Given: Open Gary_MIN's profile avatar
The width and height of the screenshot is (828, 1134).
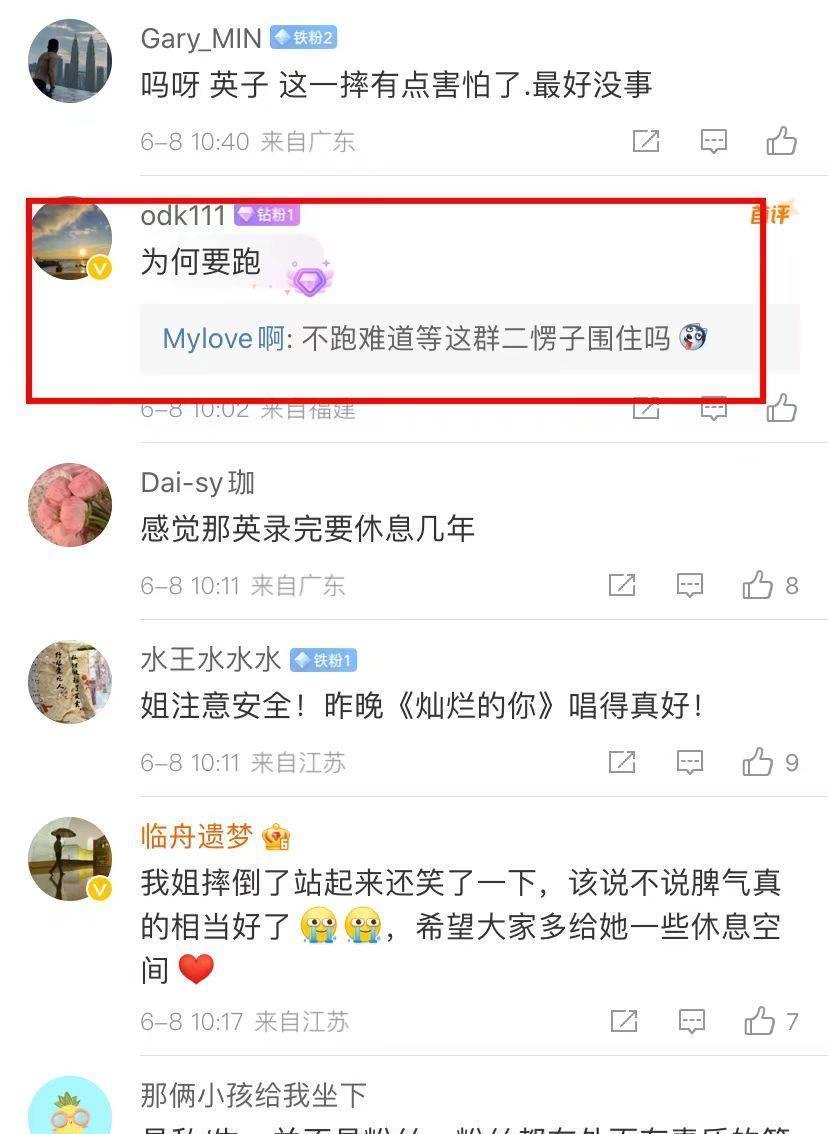Looking at the screenshot, I should click(70, 61).
